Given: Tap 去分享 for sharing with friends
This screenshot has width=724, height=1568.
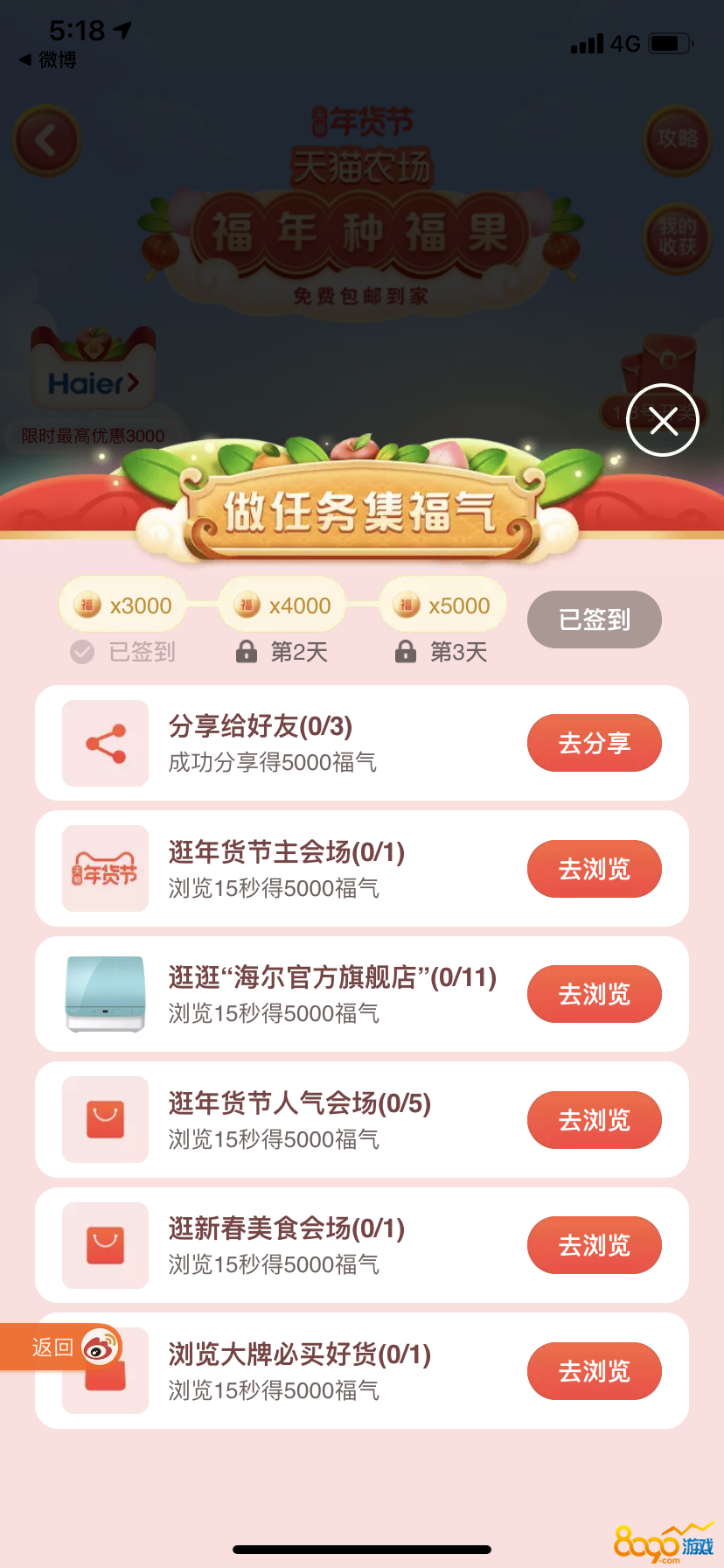Looking at the screenshot, I should (x=594, y=743).
